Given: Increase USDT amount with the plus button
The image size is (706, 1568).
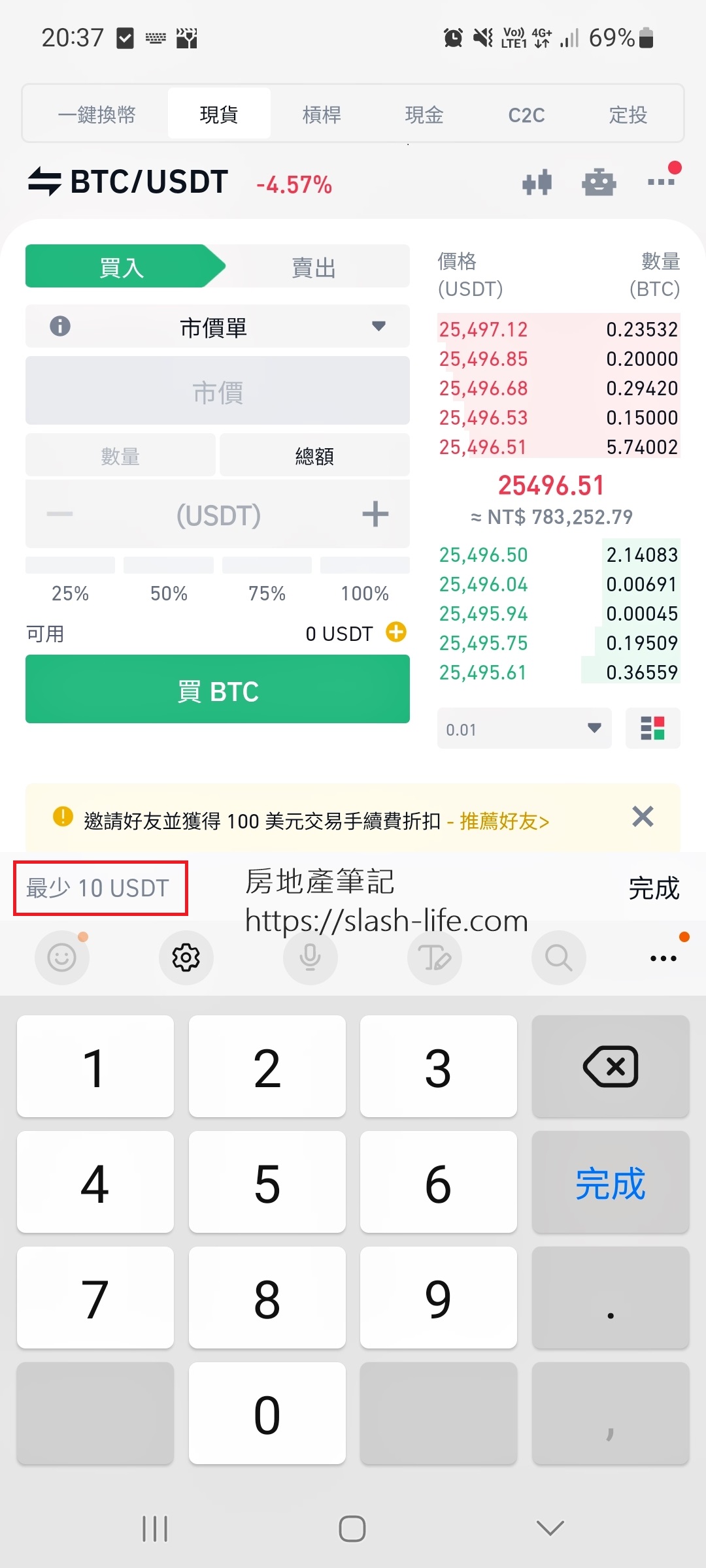Looking at the screenshot, I should point(375,514).
